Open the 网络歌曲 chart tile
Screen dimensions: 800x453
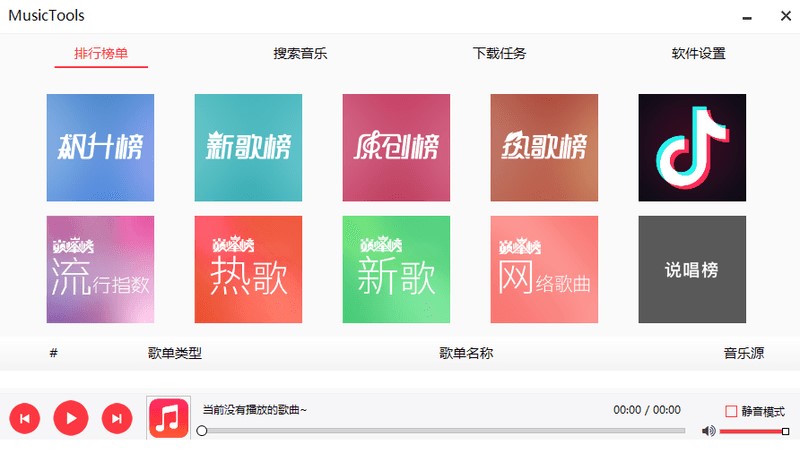pos(544,270)
